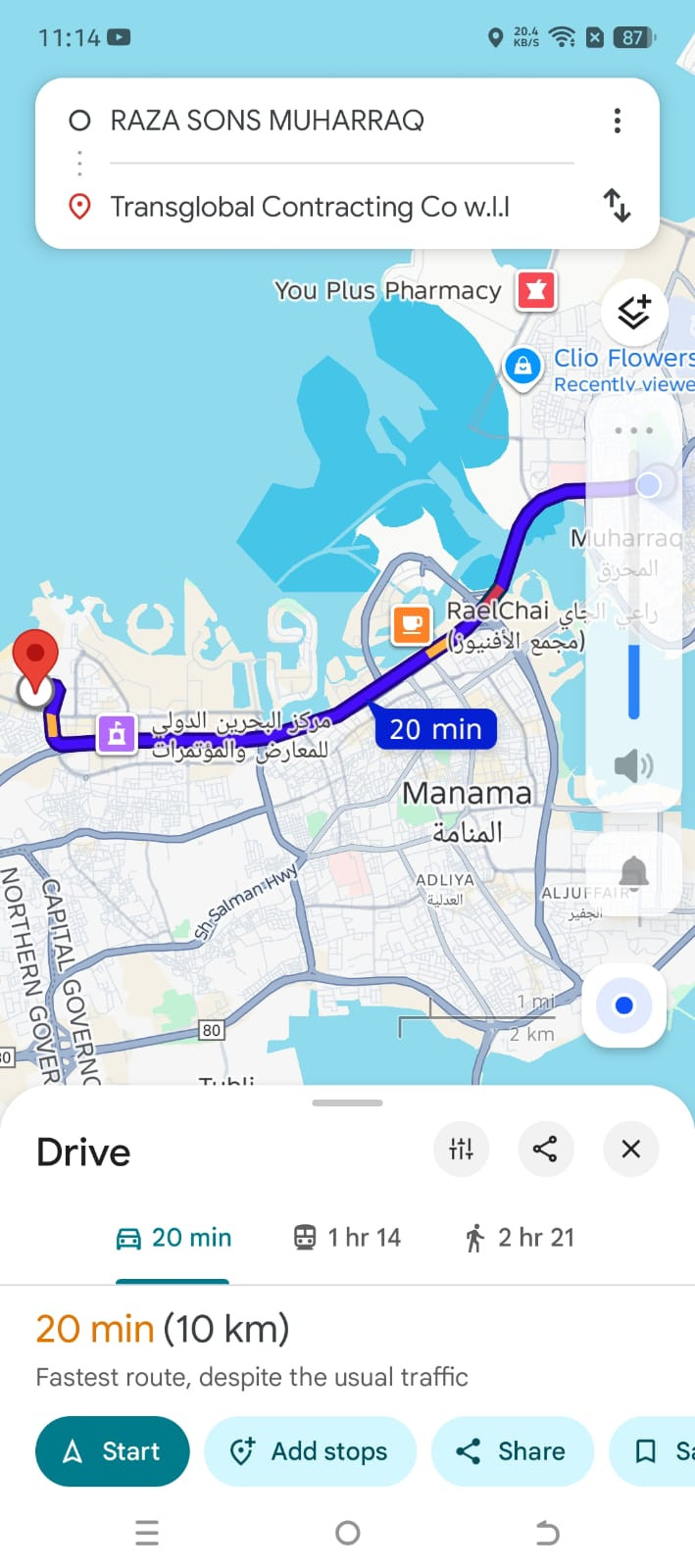Screen dimensions: 695x1568
Task: Select the driving 20 min tab
Action: (x=174, y=1238)
